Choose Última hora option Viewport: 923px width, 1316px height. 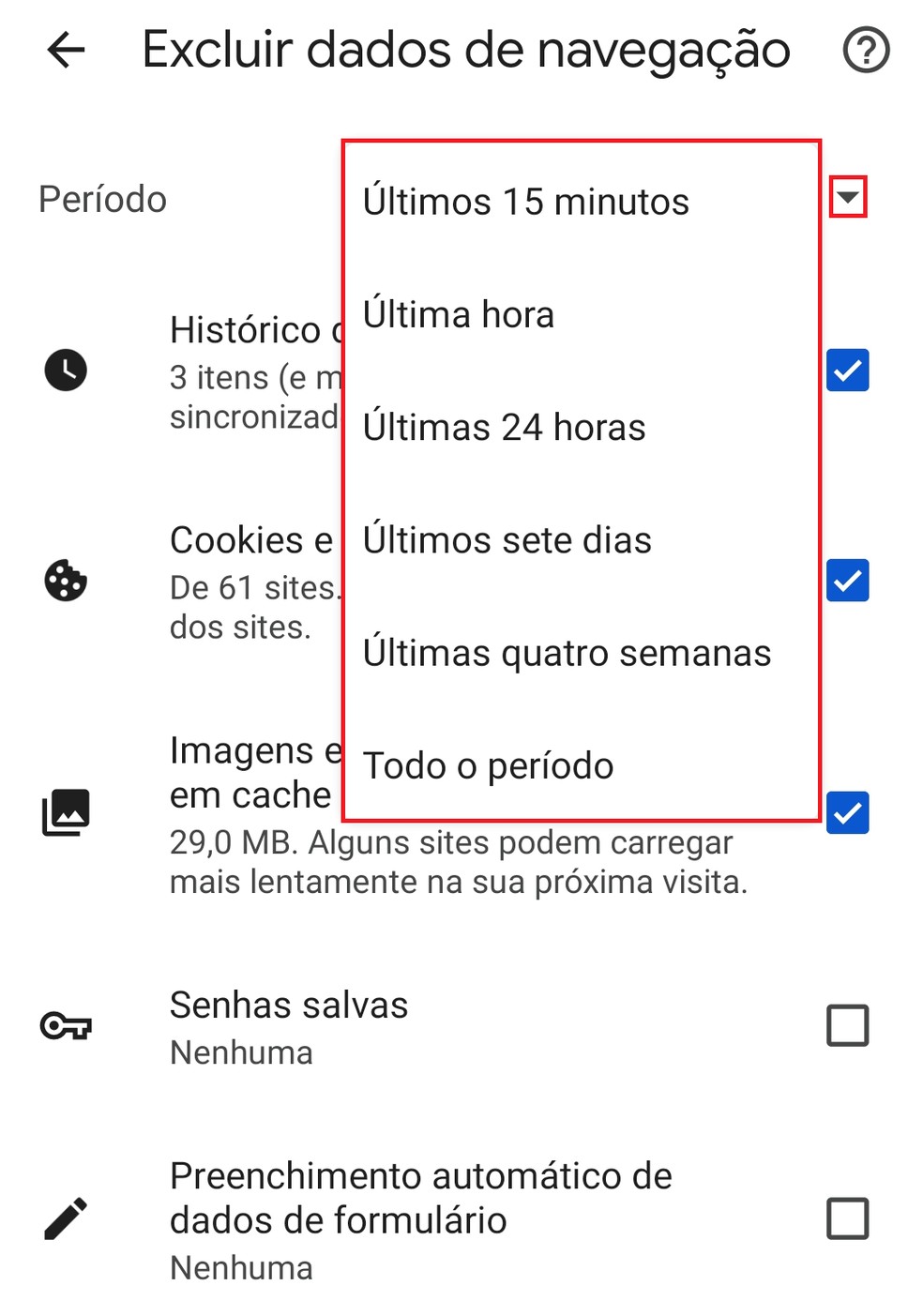pyautogui.click(x=459, y=314)
